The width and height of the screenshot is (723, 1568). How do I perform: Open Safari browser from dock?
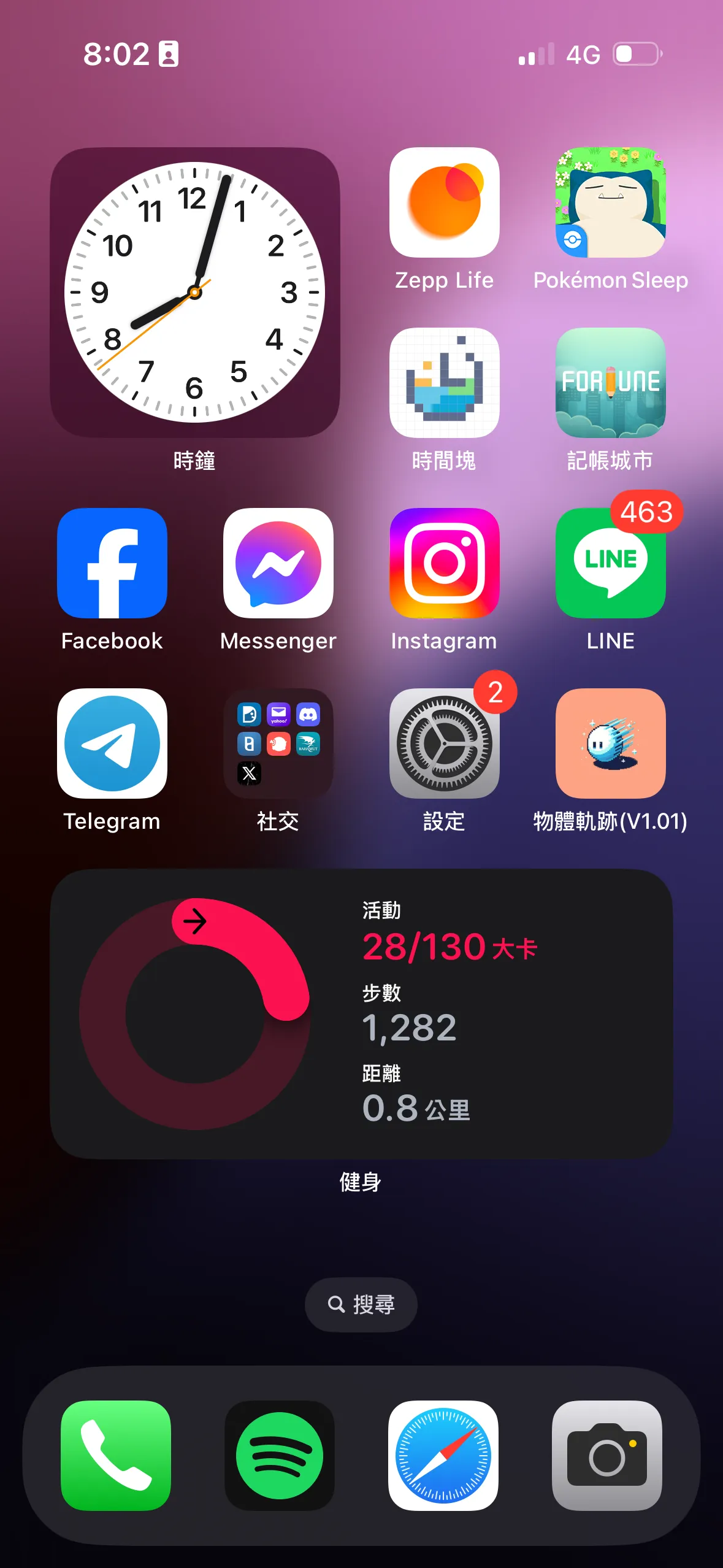tap(443, 1456)
